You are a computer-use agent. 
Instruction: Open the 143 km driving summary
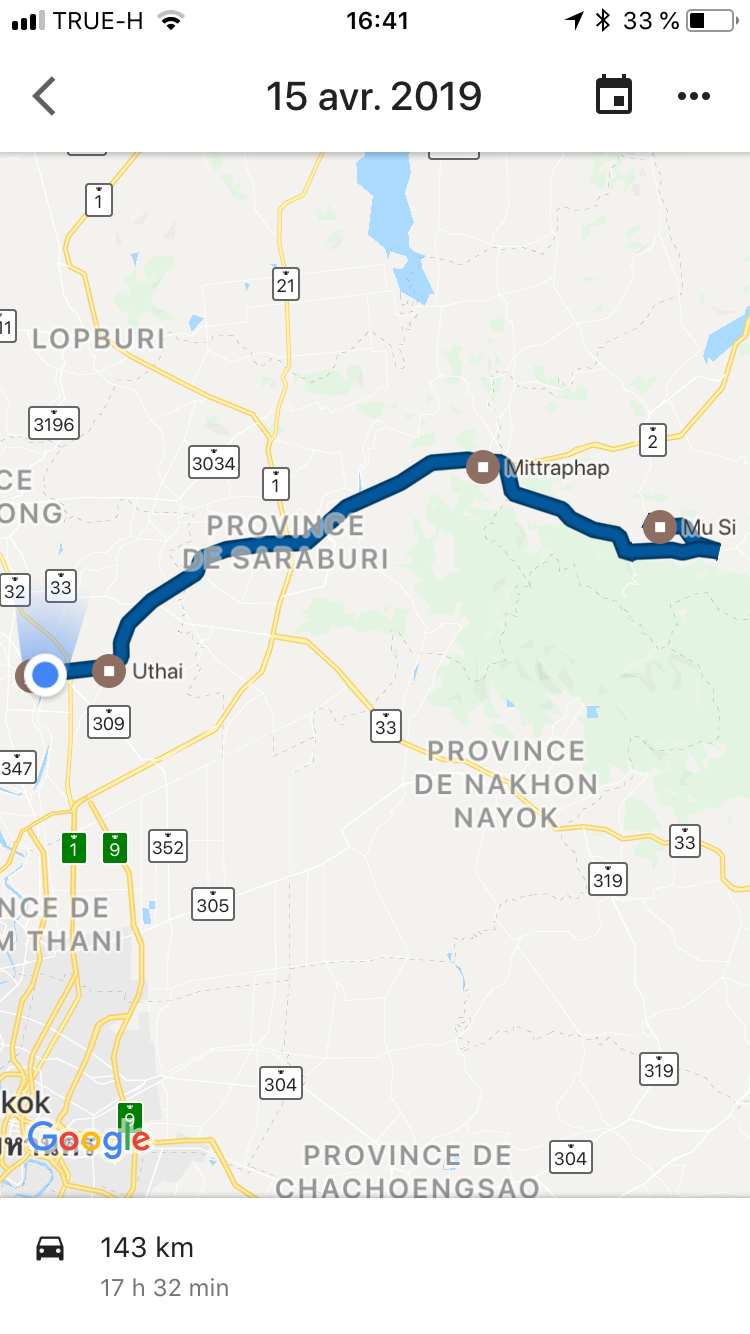click(x=146, y=1264)
